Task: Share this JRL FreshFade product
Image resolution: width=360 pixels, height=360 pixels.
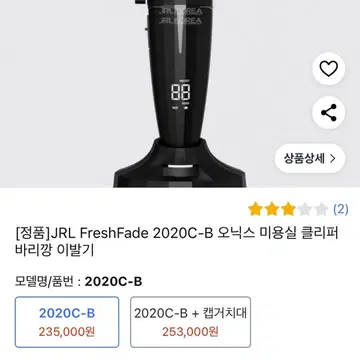Action: point(329,113)
